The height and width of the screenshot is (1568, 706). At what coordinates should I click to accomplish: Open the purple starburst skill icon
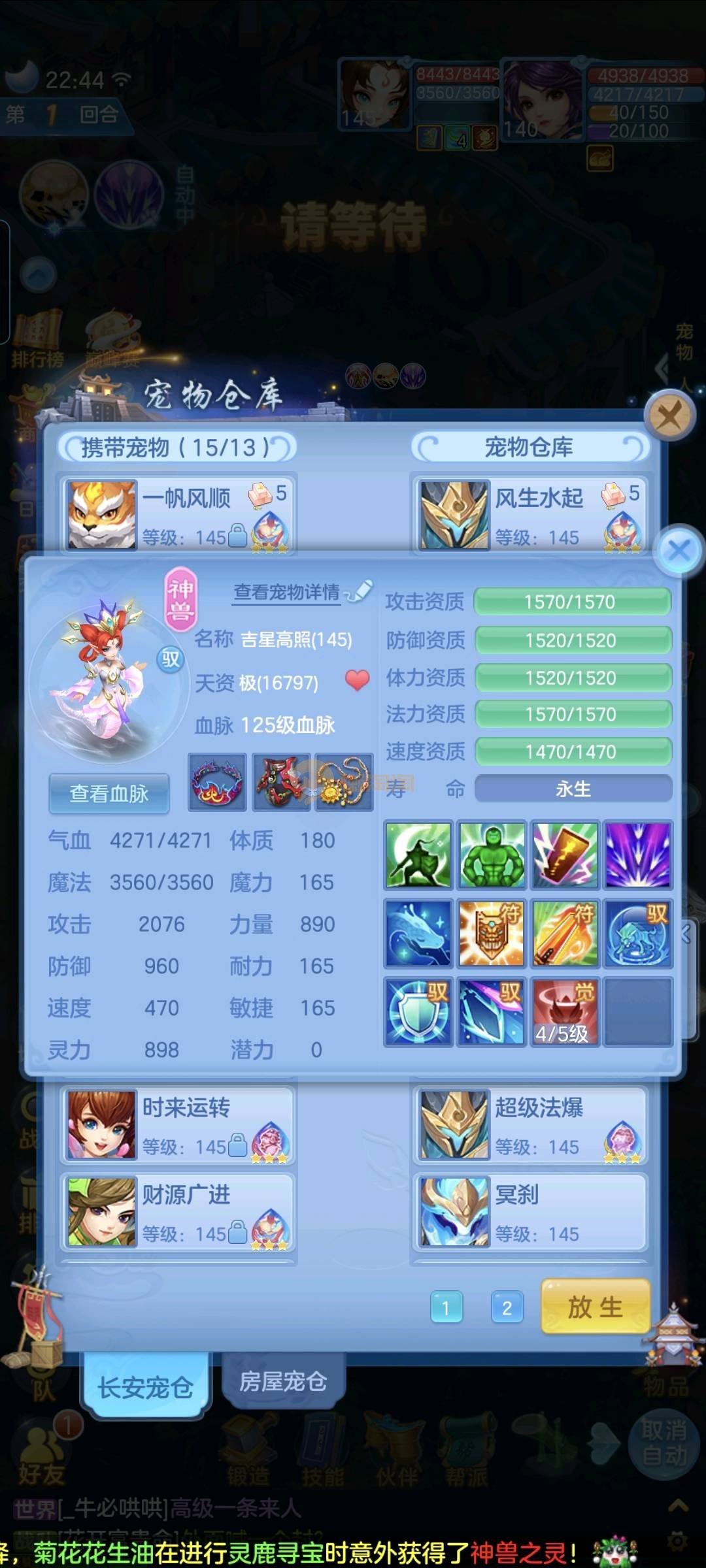[637, 855]
